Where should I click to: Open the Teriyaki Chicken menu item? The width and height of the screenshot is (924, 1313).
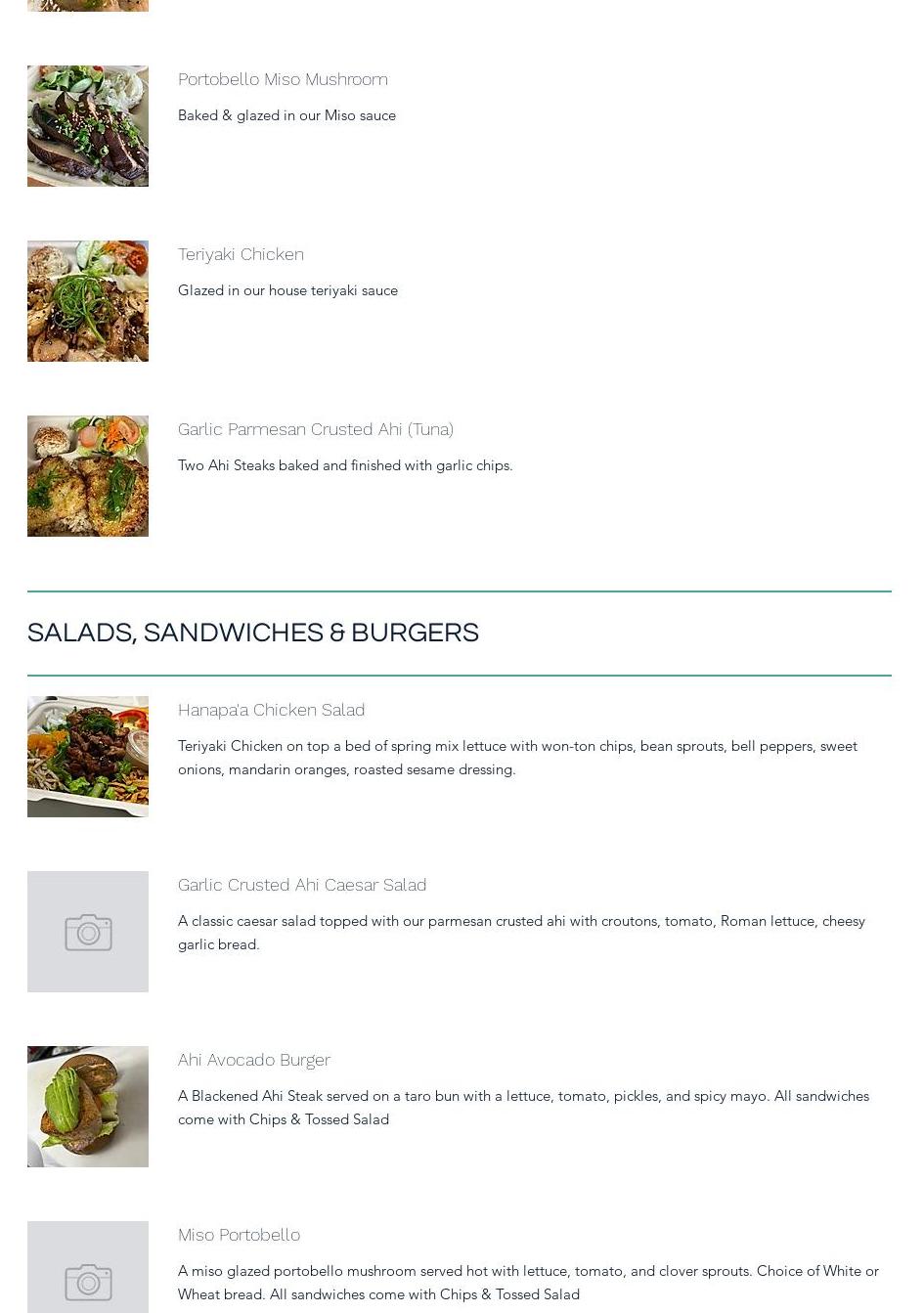tap(241, 254)
